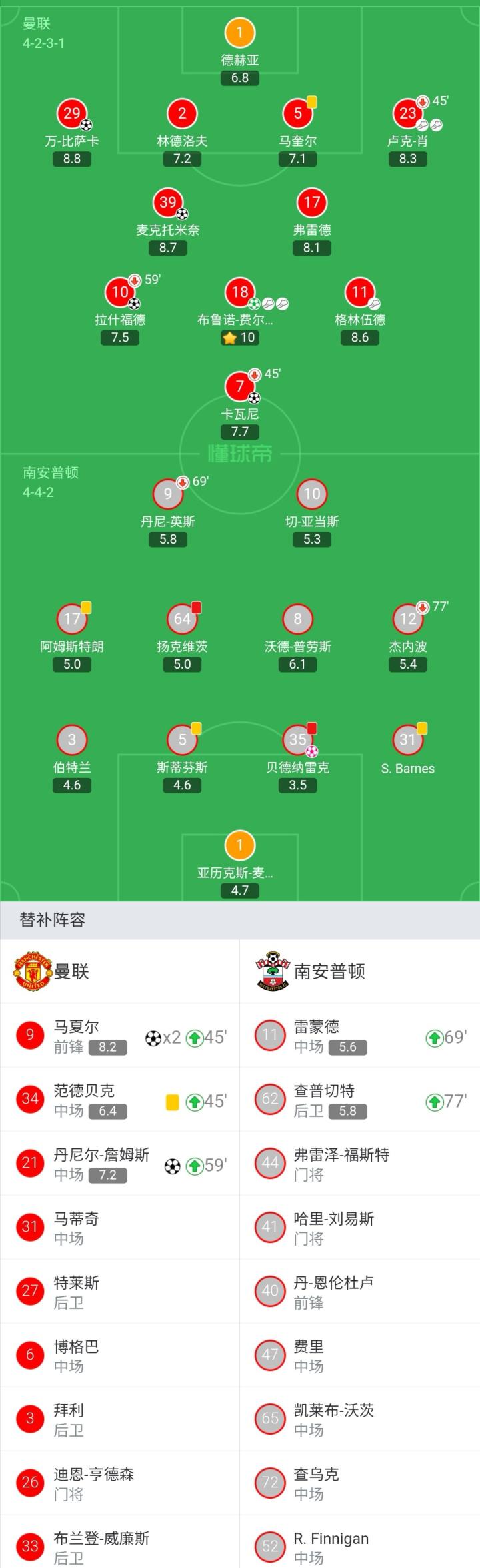View 布鲁诺-费尔南德斯's player details
Screen dimensions: 480x1568
coord(240,293)
